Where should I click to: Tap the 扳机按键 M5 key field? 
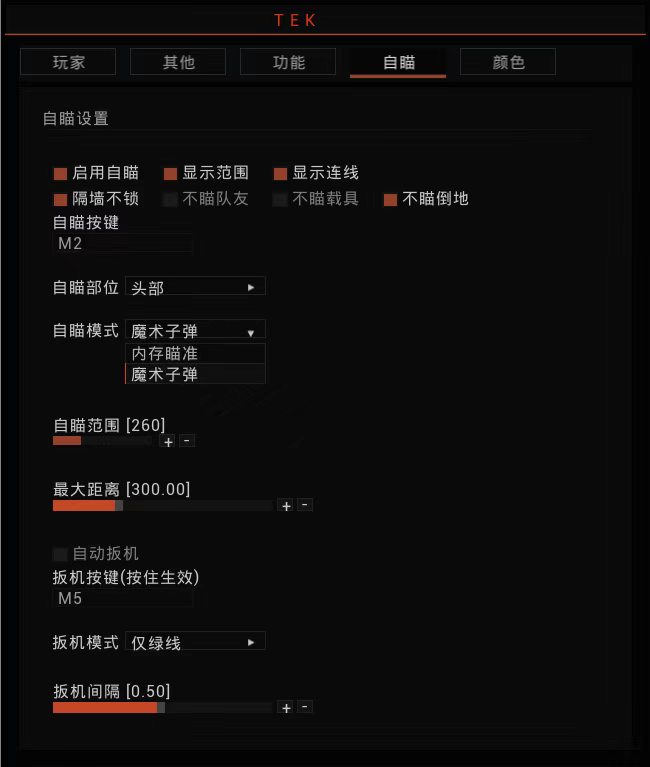pos(122,598)
